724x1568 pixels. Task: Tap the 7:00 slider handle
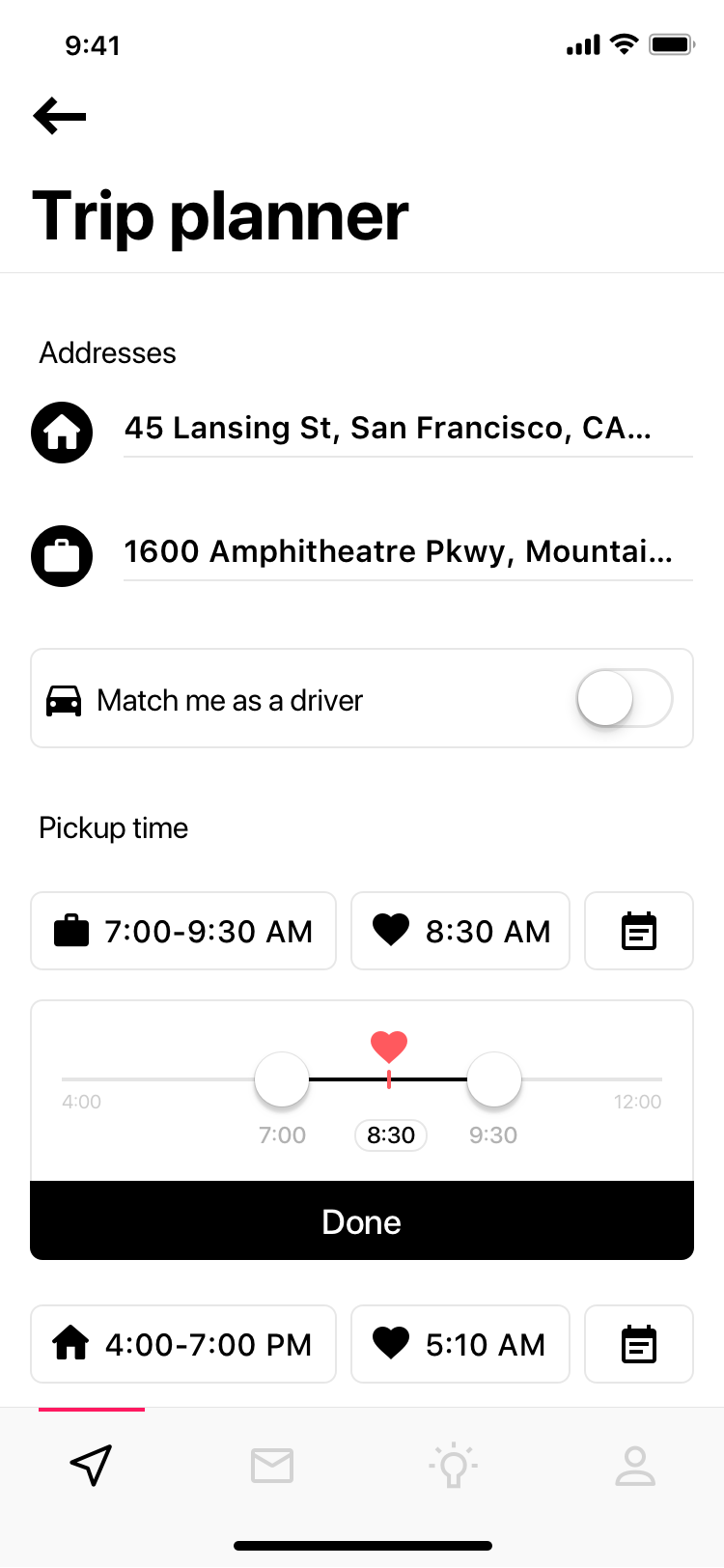click(x=282, y=1079)
